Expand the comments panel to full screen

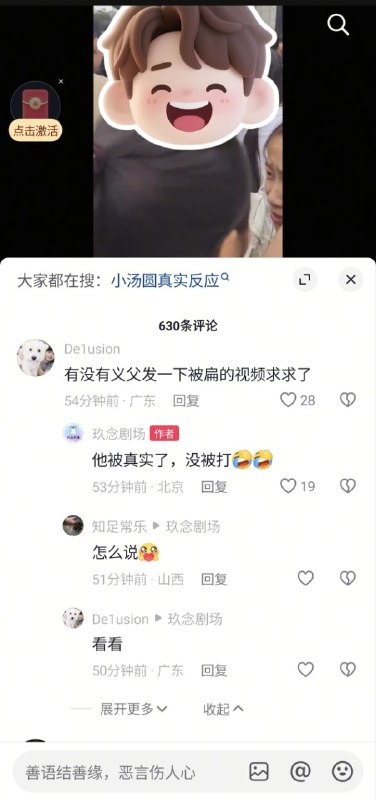pos(305,280)
